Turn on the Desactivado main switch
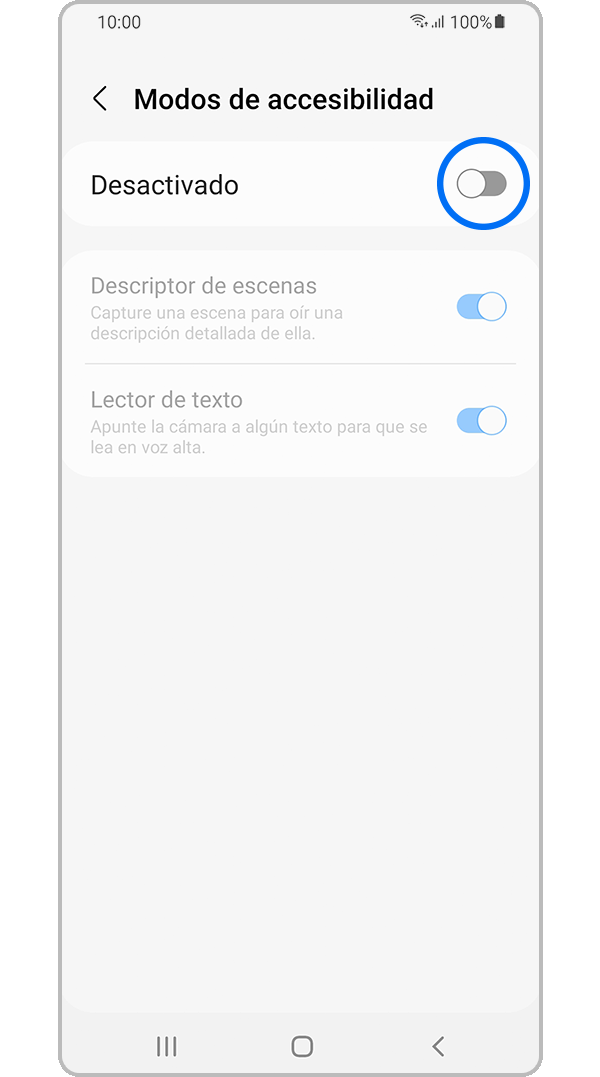 point(482,184)
